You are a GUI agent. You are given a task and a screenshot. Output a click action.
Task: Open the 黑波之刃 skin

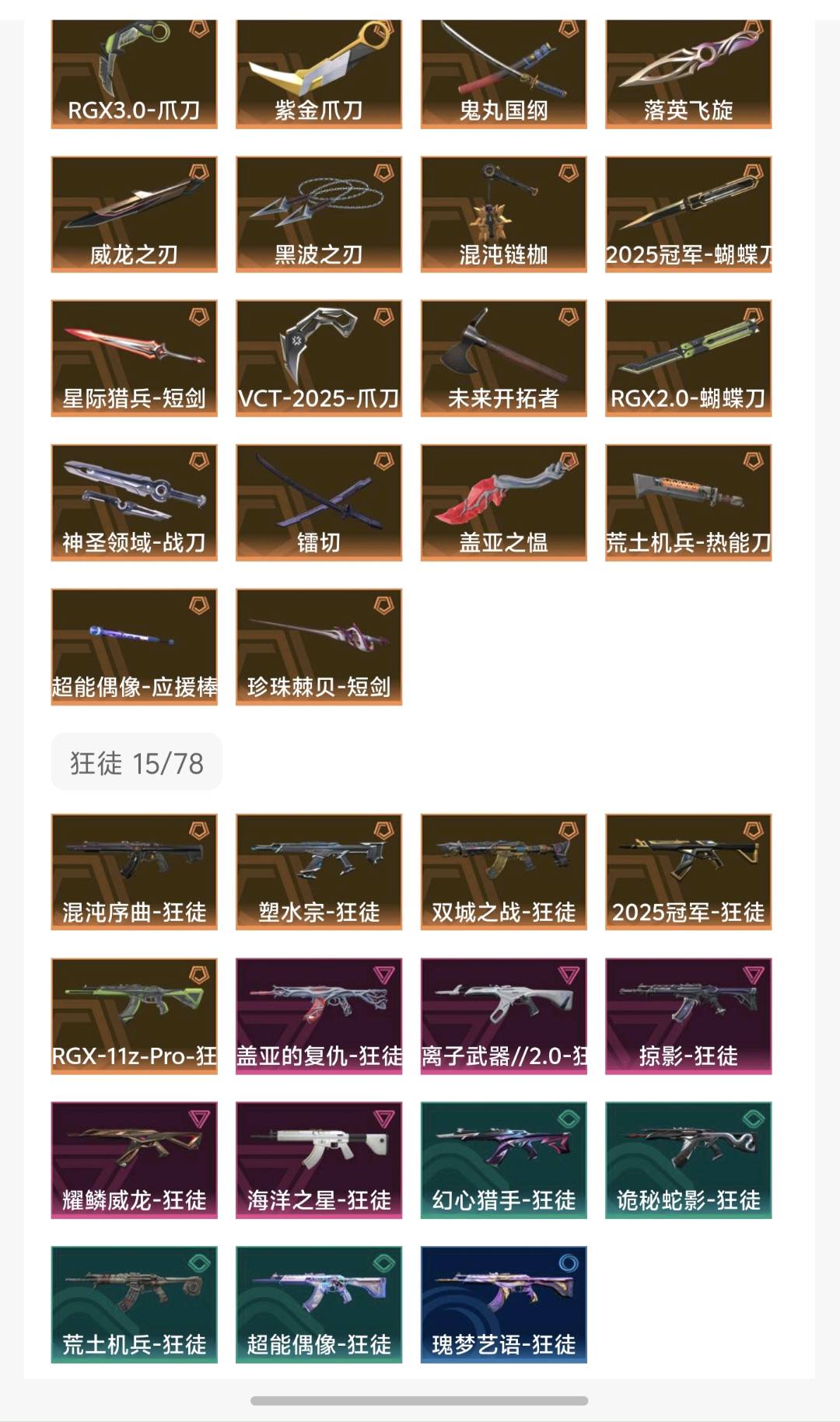click(319, 214)
